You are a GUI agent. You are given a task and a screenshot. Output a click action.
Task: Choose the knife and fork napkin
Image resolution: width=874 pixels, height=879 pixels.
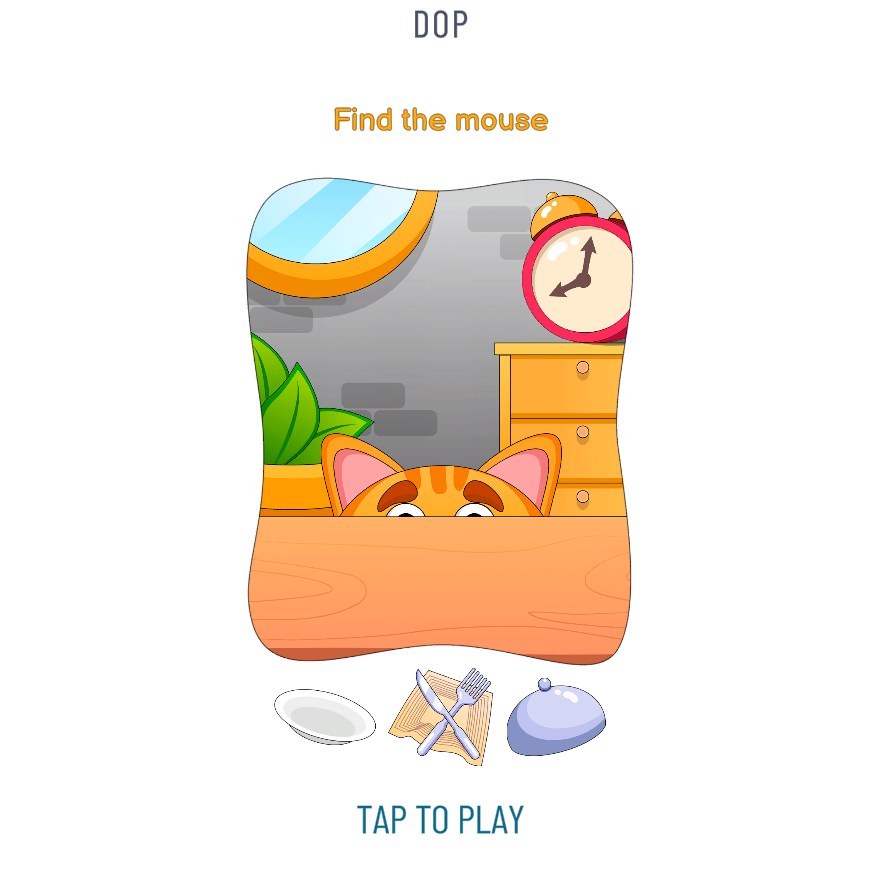(x=443, y=717)
